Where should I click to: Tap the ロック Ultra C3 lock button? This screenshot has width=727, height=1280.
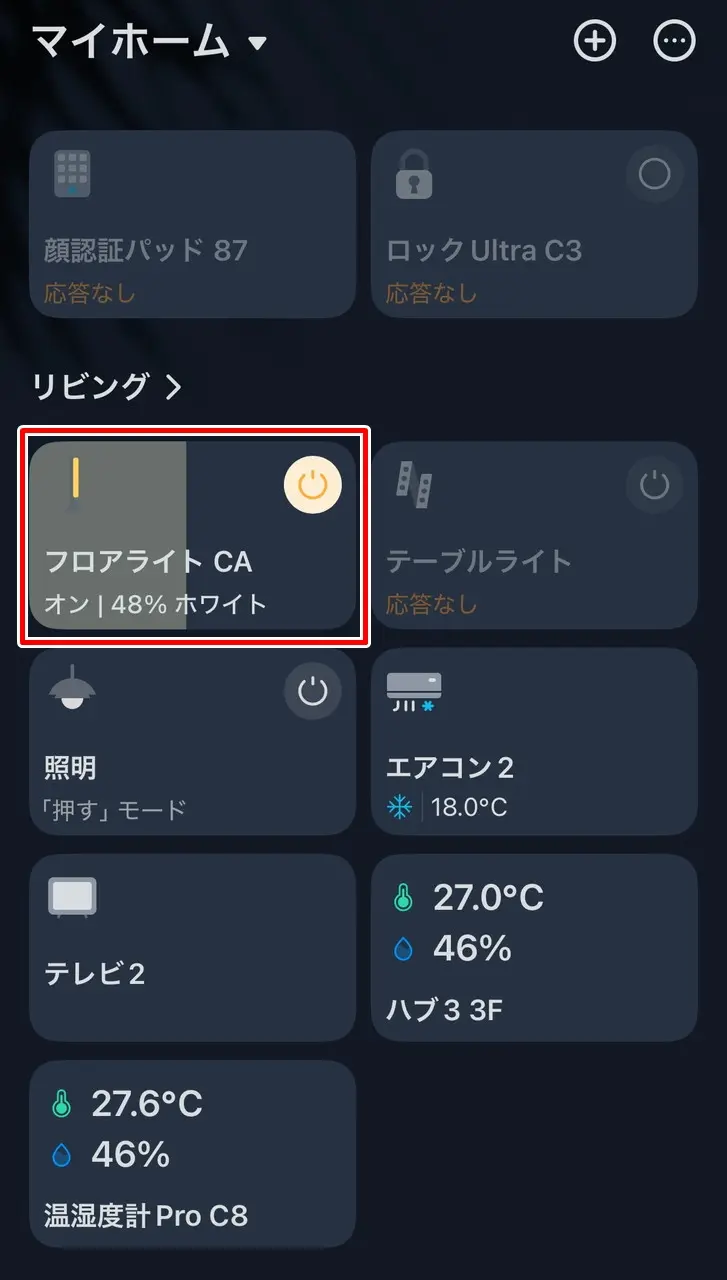(654, 175)
